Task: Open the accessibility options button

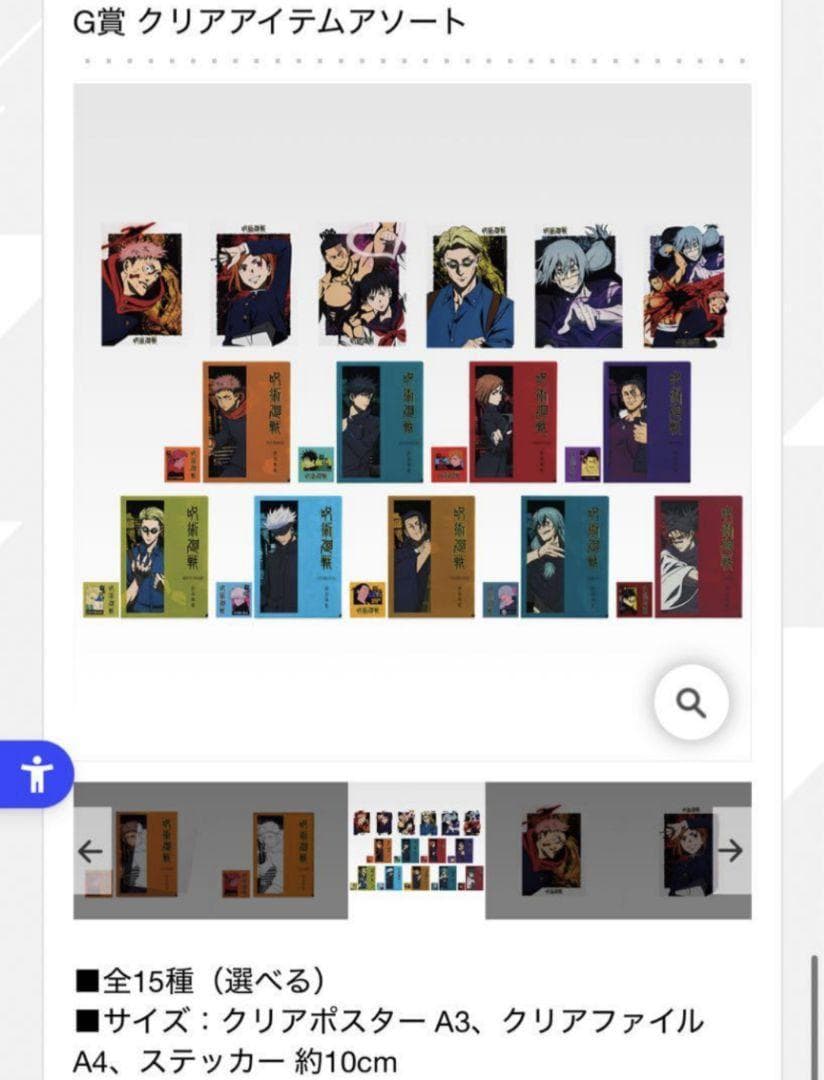Action: (x=36, y=775)
